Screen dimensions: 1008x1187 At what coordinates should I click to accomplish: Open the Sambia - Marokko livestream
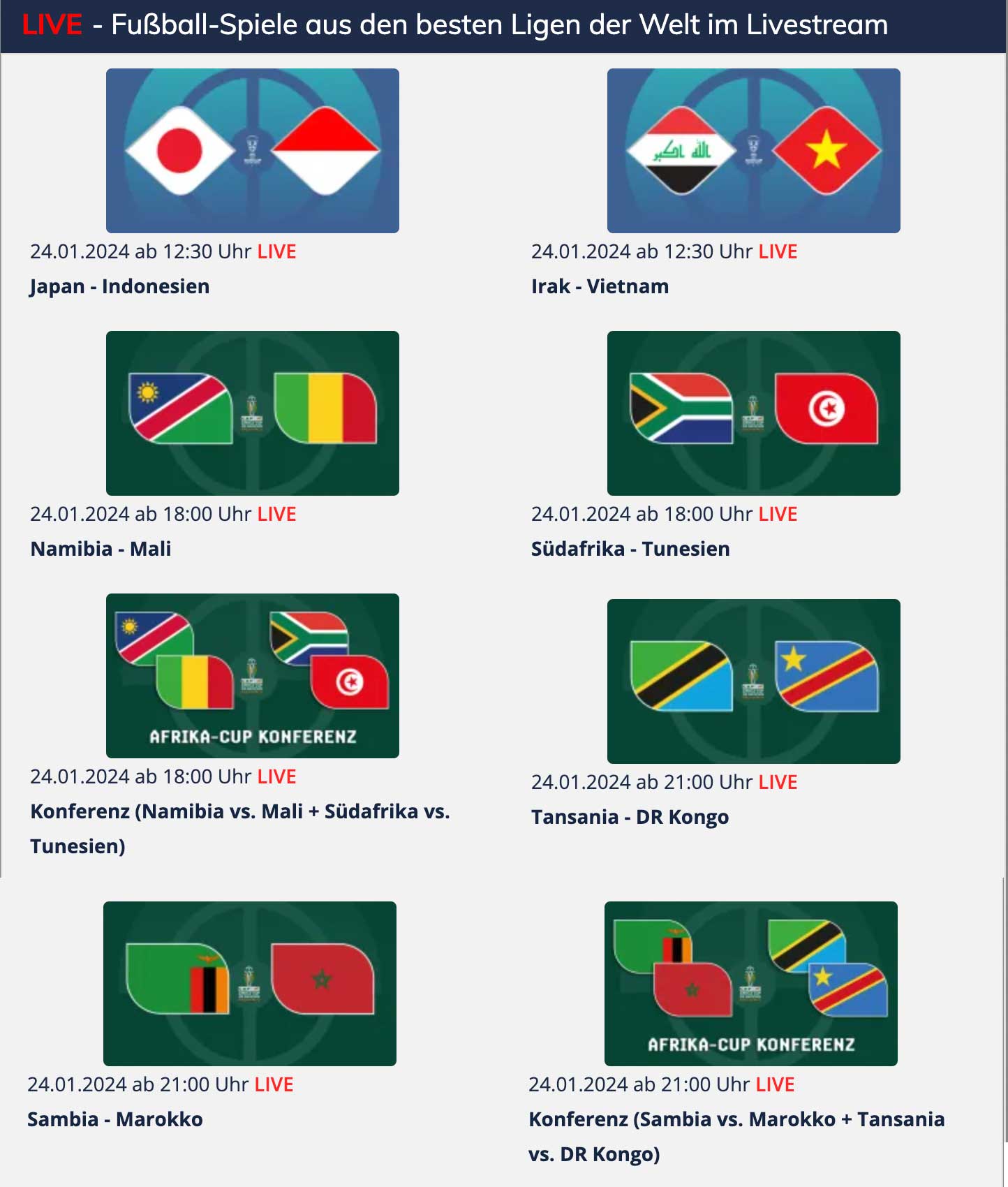[x=249, y=984]
